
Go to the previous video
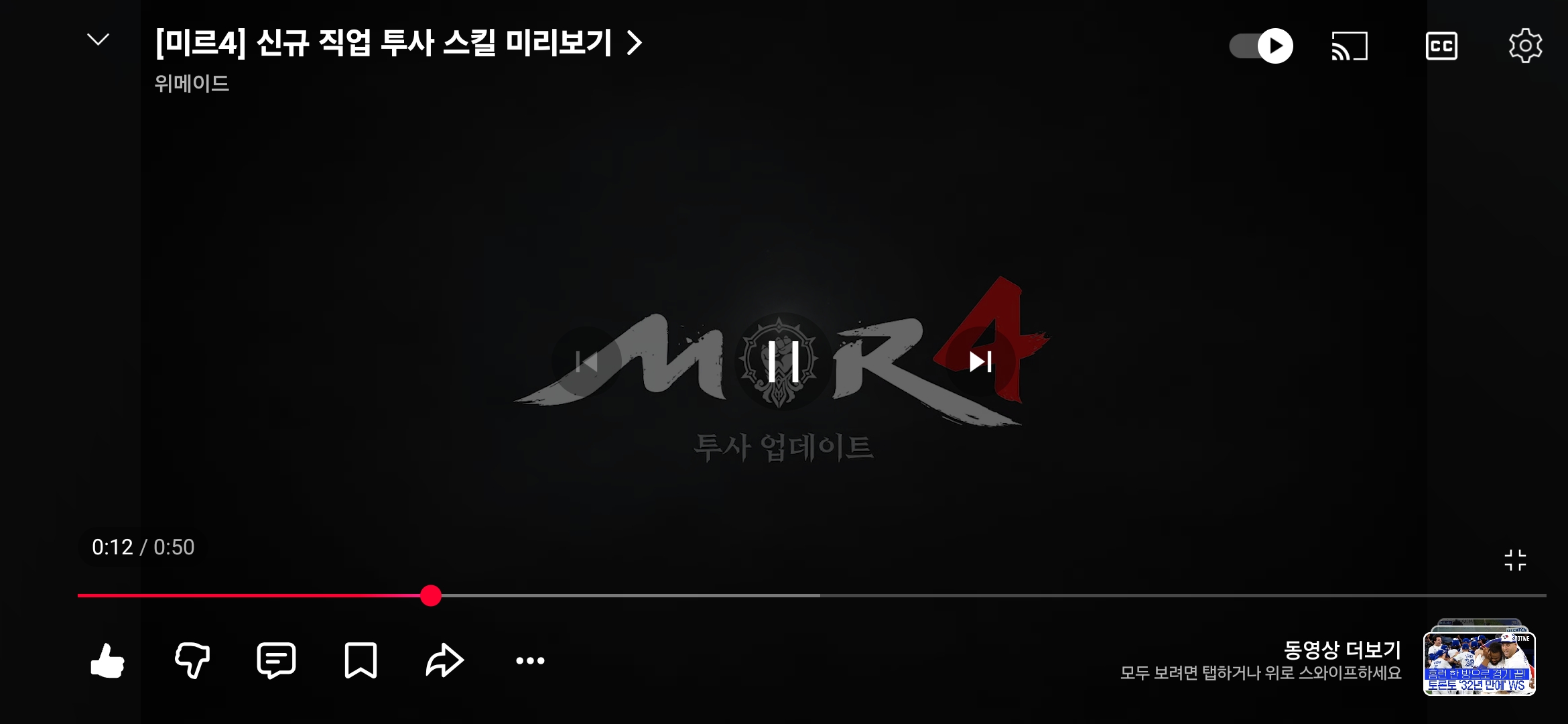[586, 362]
